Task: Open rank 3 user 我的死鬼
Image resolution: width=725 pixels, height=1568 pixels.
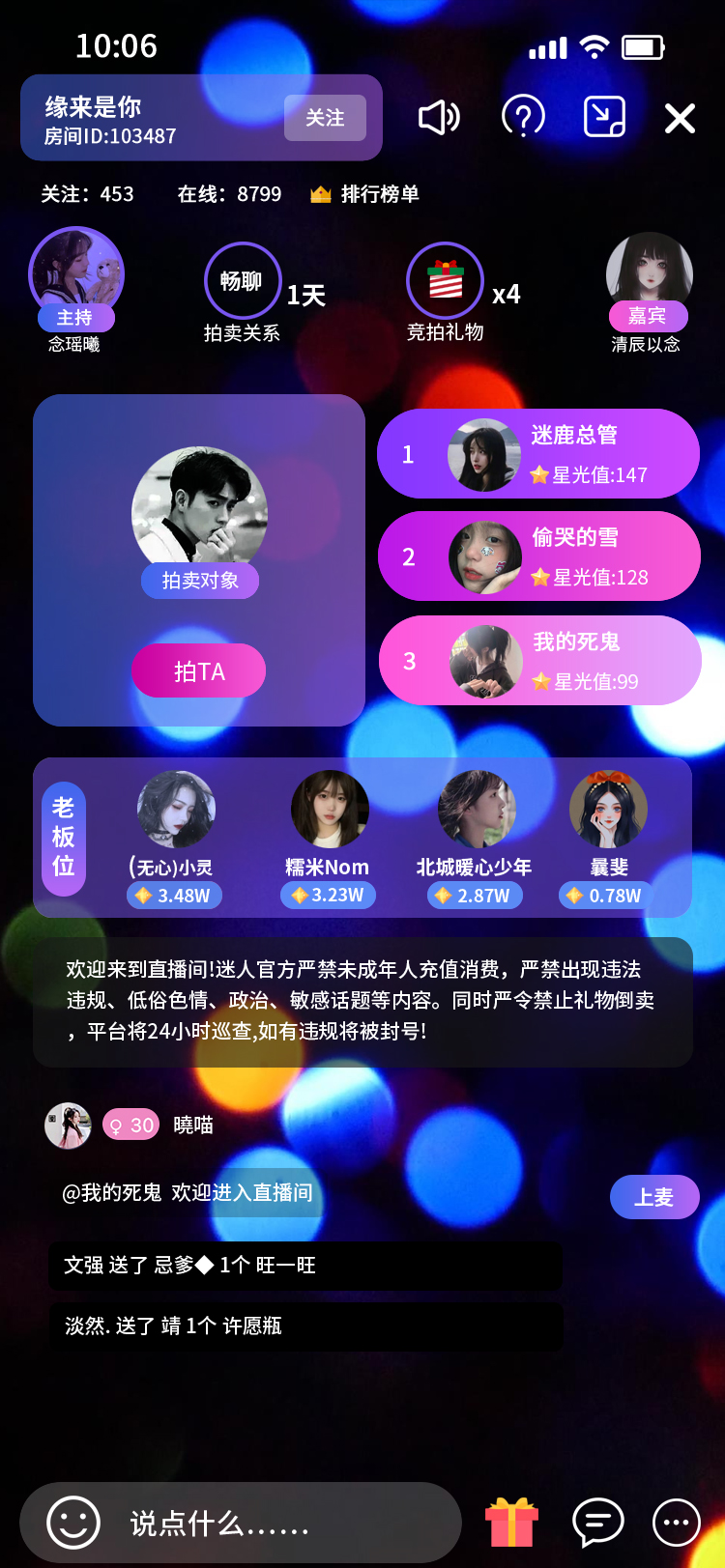Action: pos(539,661)
